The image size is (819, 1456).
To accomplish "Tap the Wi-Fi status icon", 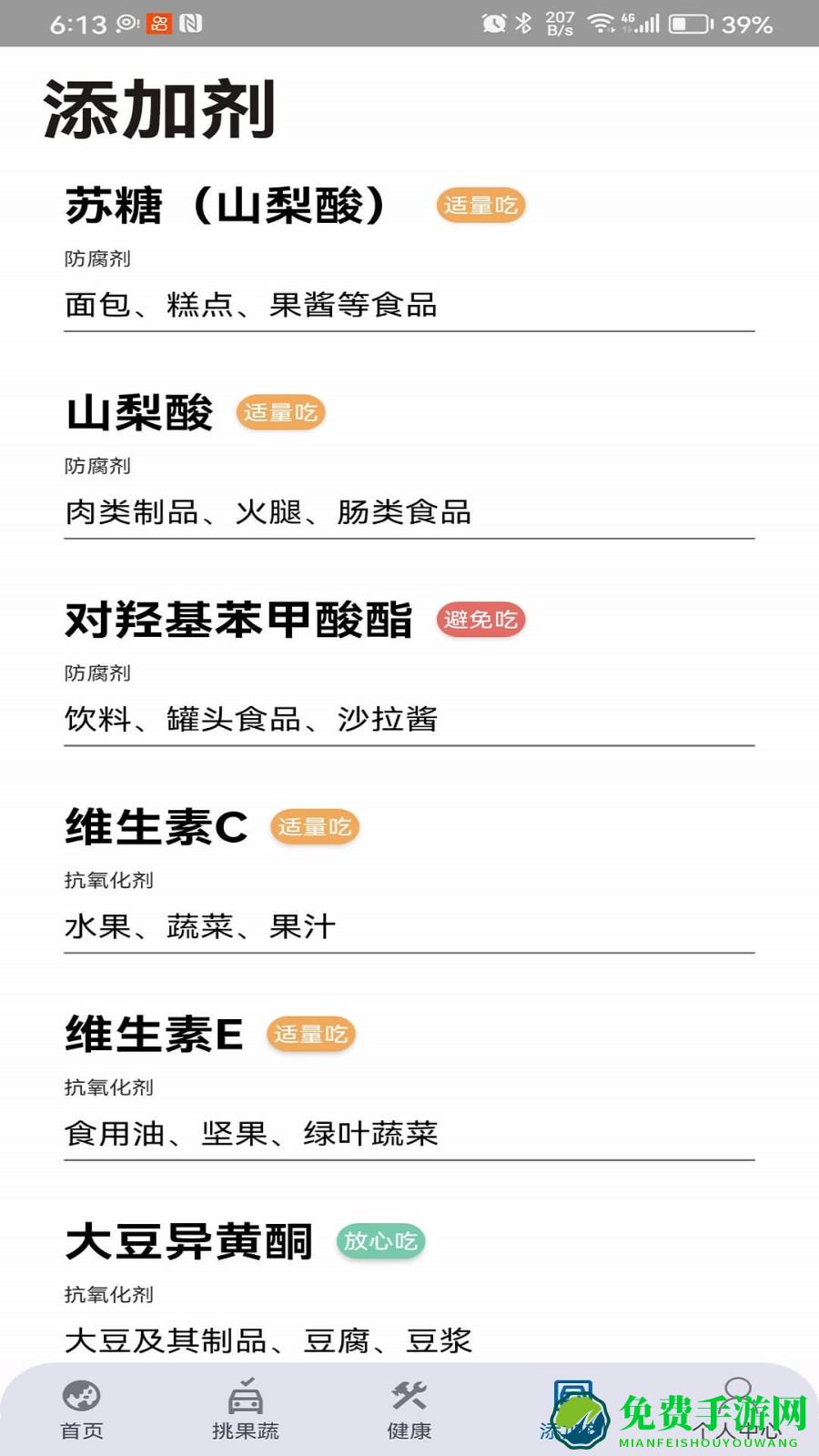I will 601,22.
